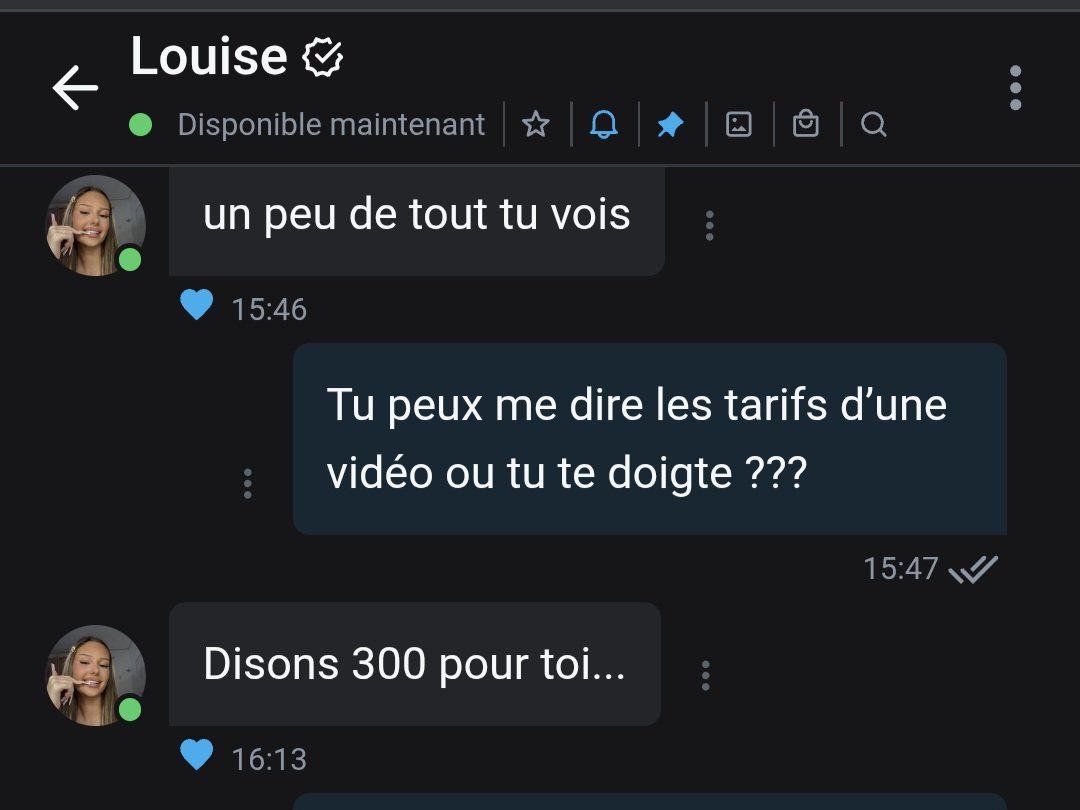Open the chat media gallery icon
This screenshot has width=1080, height=810.
pyautogui.click(x=739, y=125)
